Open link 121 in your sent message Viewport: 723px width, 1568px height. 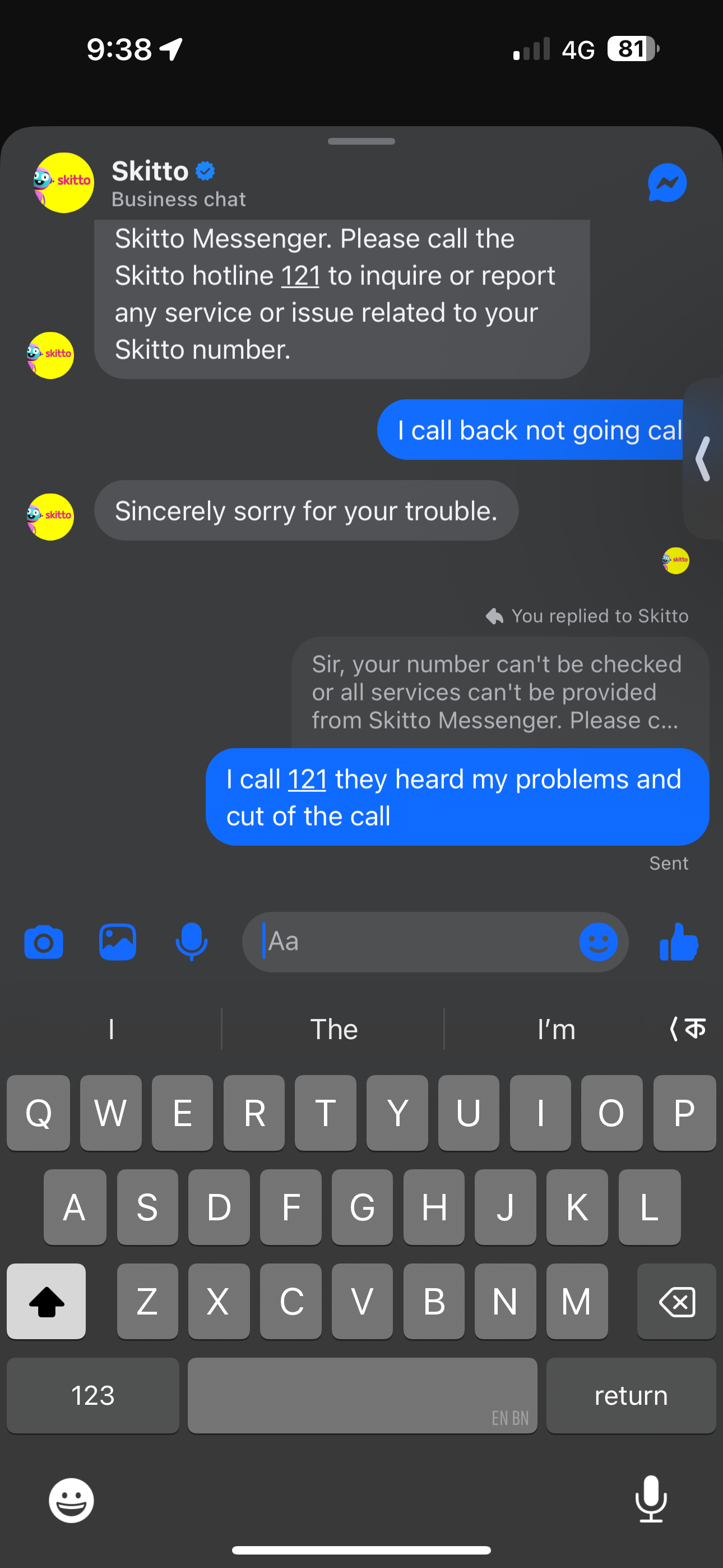(307, 779)
